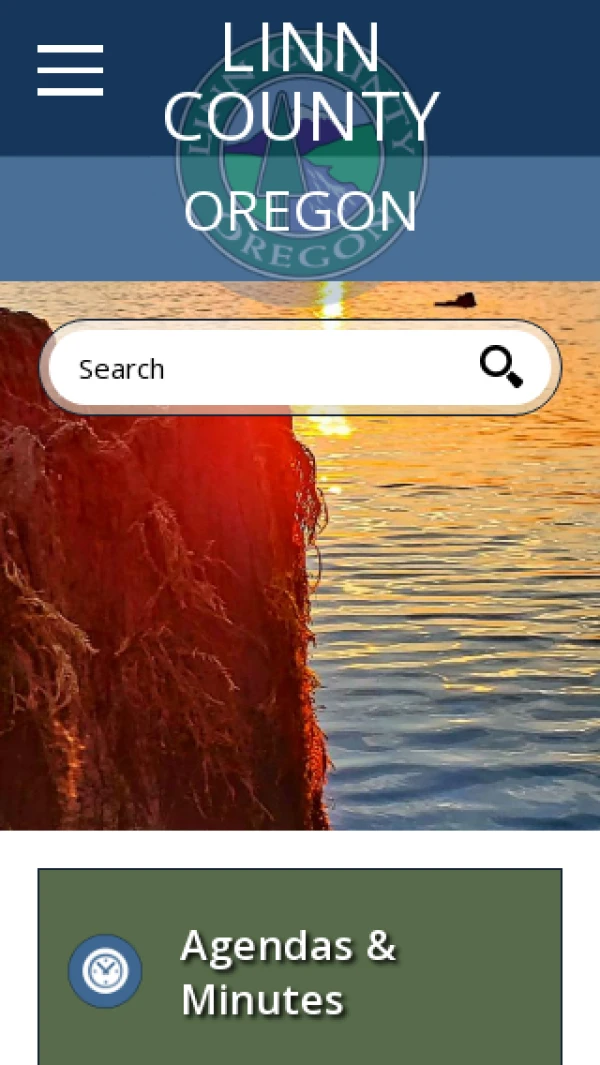This screenshot has height=1065, width=600.
Task: Go to Linn County Oregon homepage title
Action: click(300, 130)
